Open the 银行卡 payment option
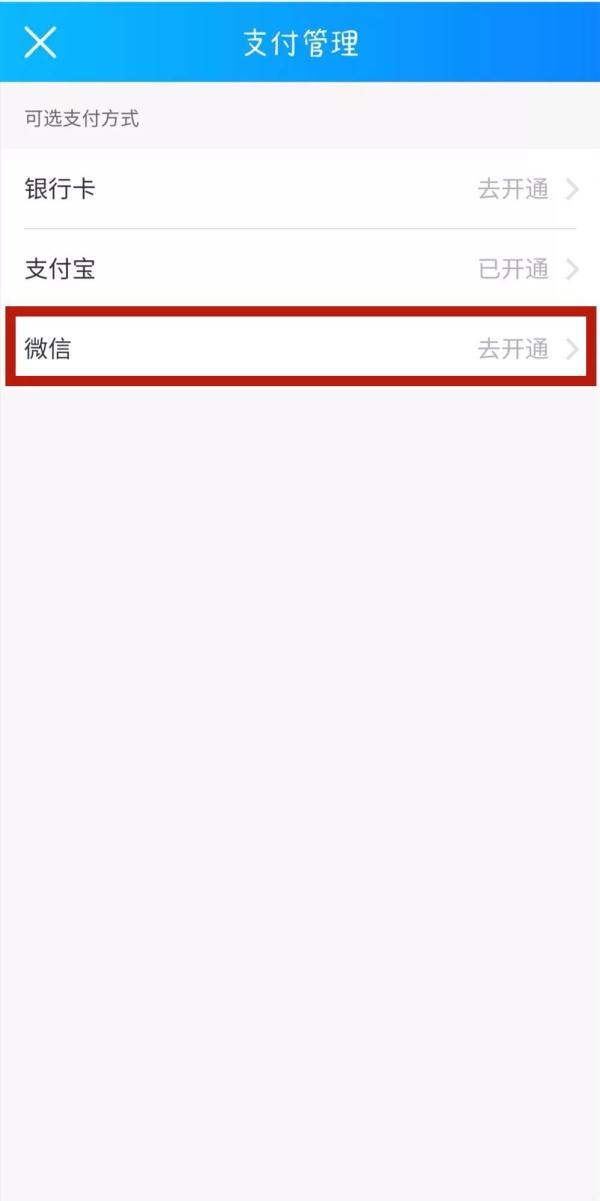This screenshot has height=1201, width=600. tap(300, 189)
